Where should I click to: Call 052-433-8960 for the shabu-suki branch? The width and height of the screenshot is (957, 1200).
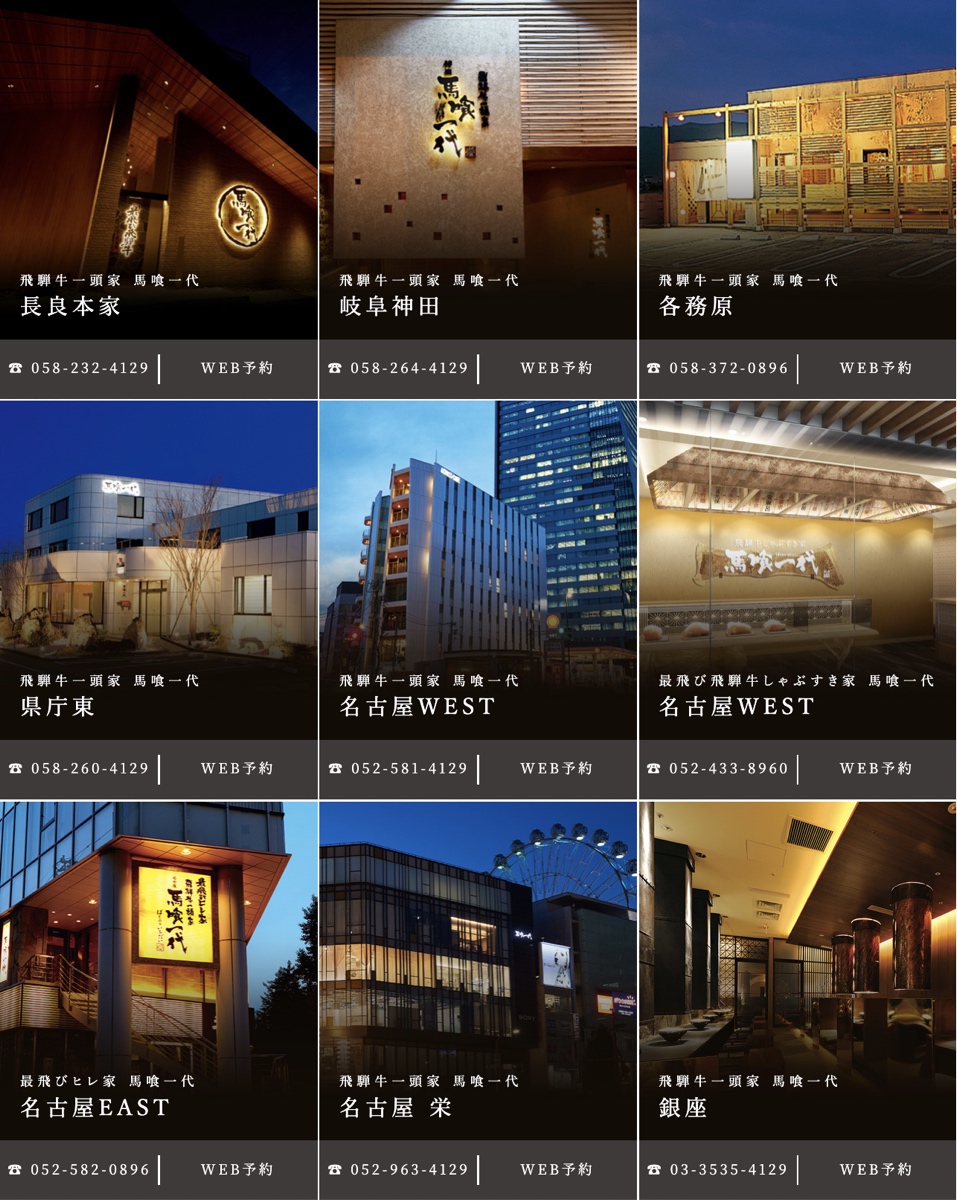[718, 769]
